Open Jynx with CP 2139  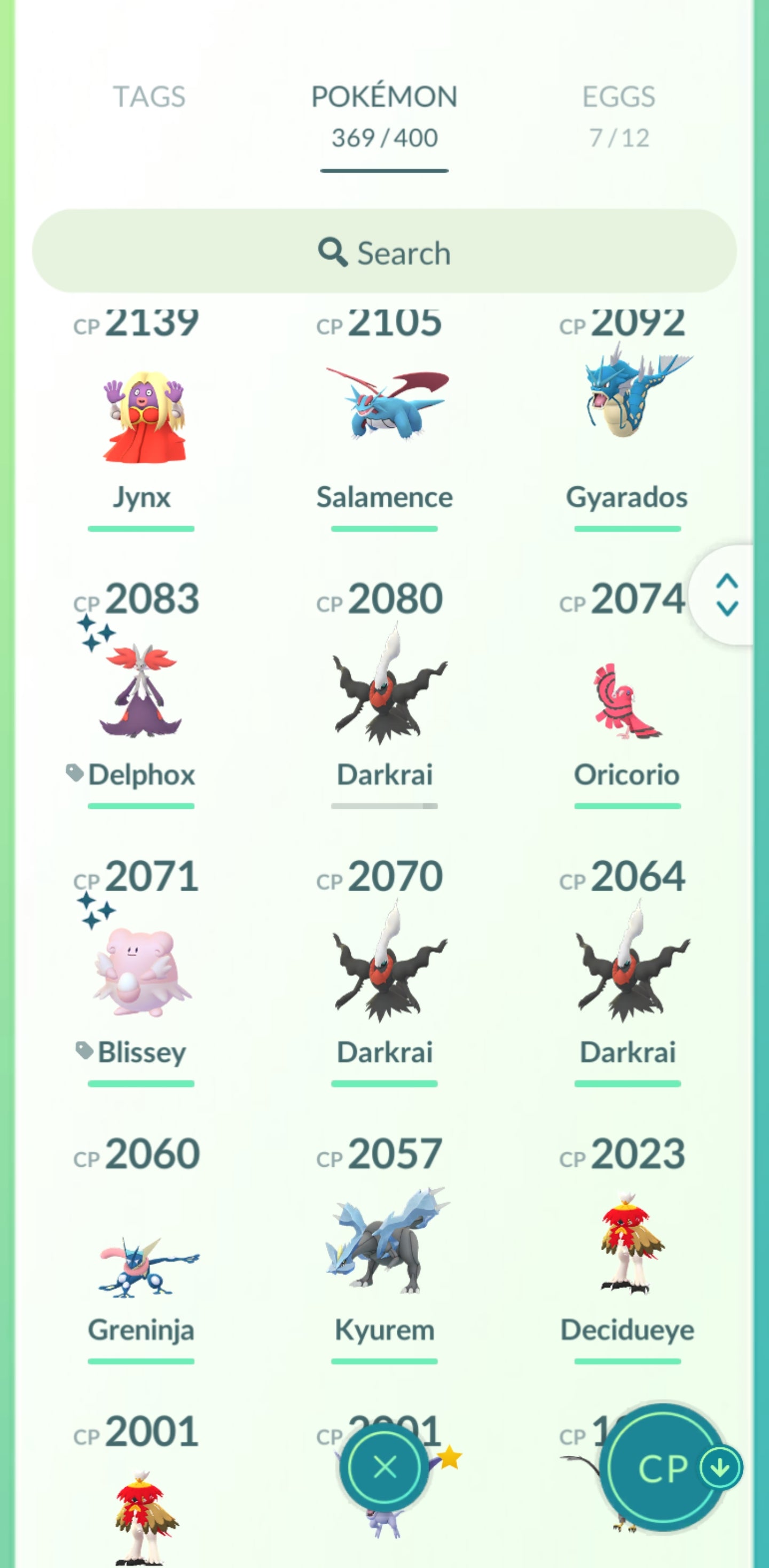tap(142, 420)
